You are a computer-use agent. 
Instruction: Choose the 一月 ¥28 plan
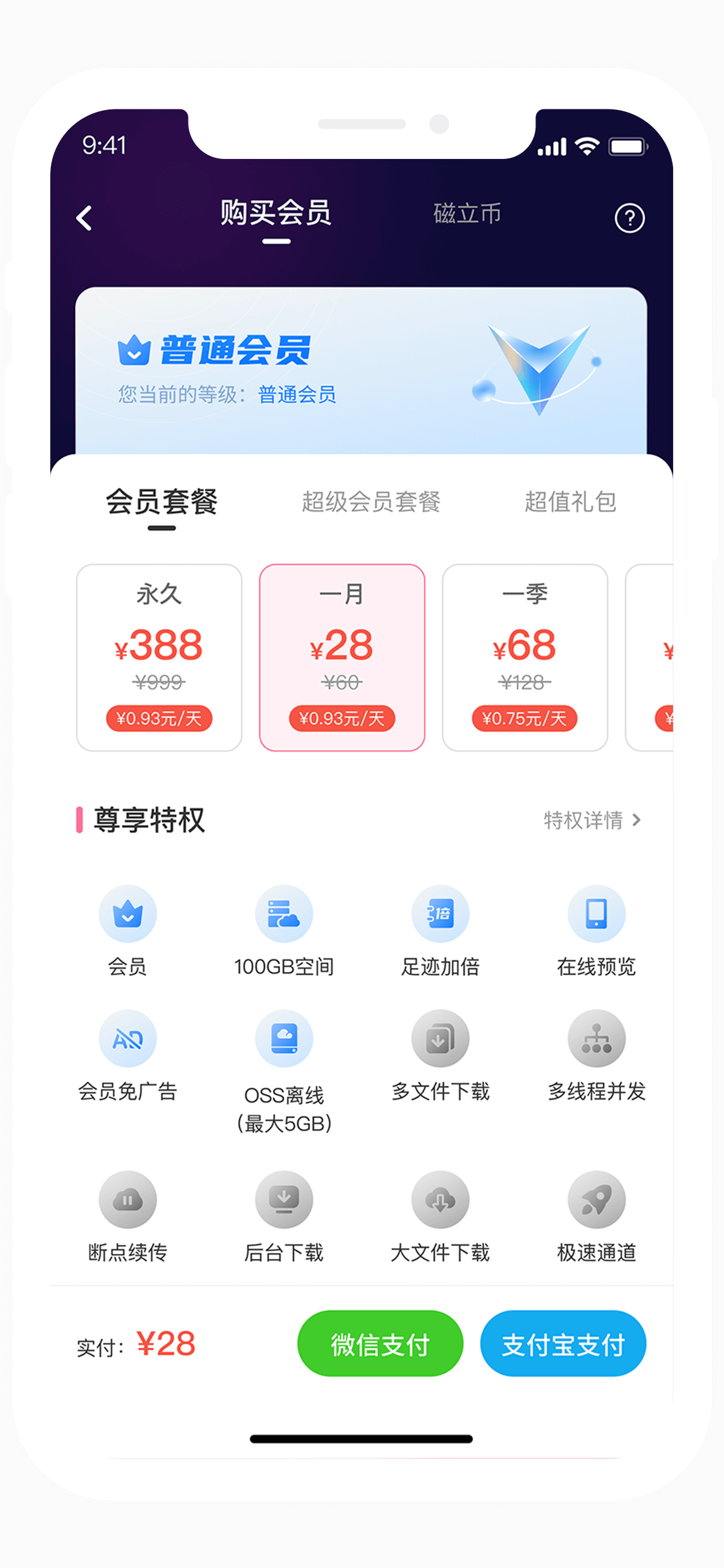(342, 657)
